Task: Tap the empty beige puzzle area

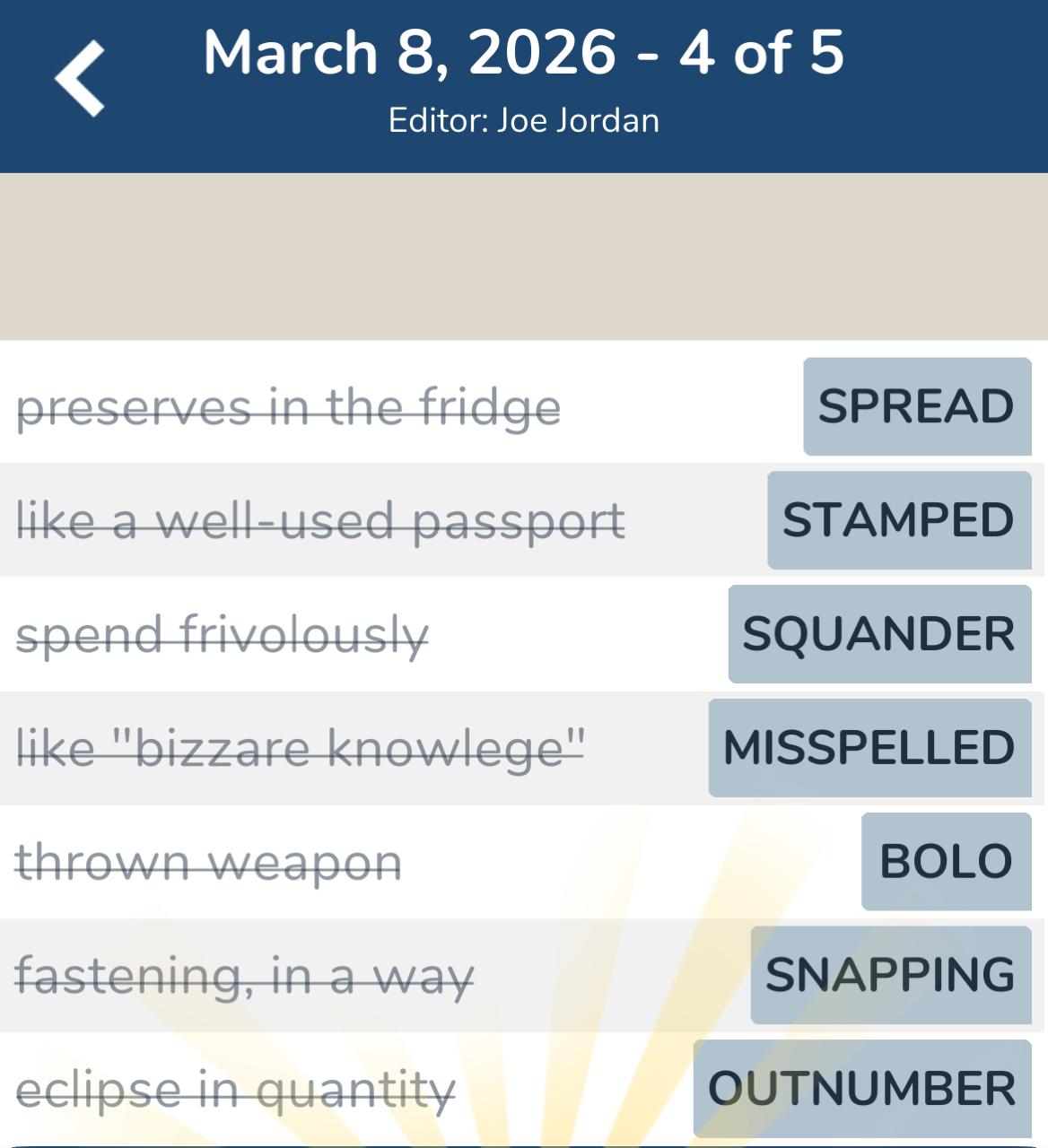Action: 523,256
